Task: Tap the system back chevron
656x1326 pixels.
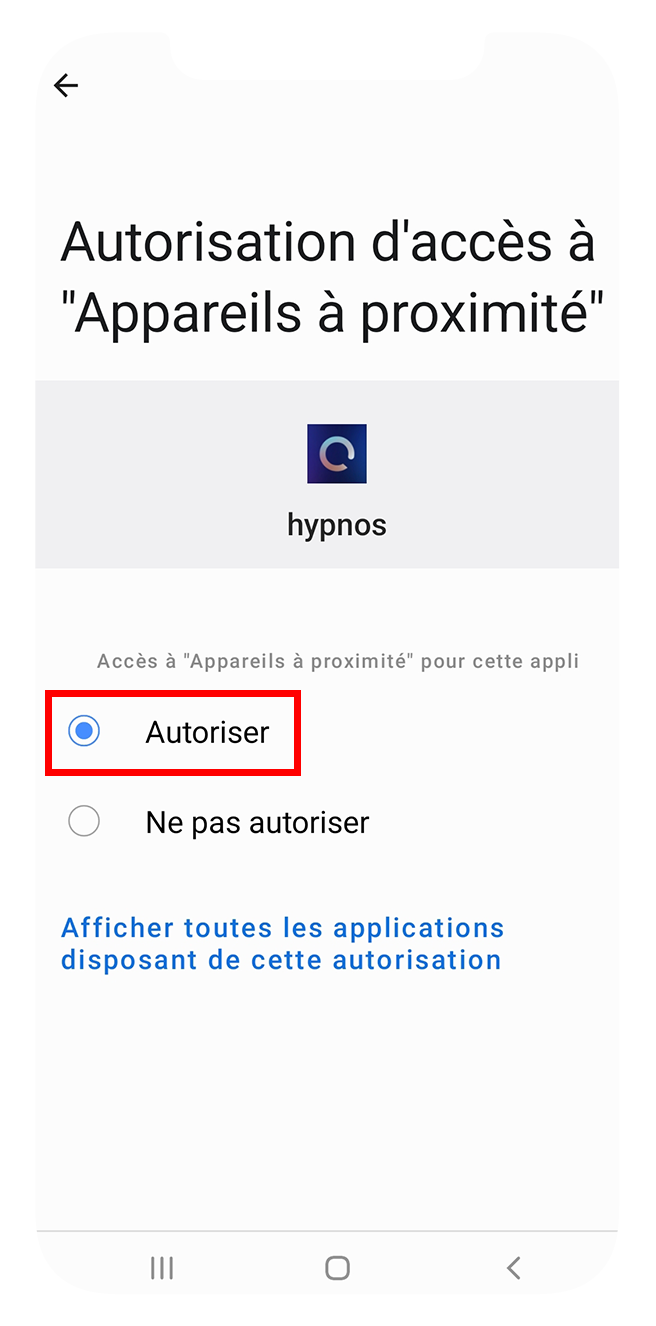Action: [x=513, y=1268]
